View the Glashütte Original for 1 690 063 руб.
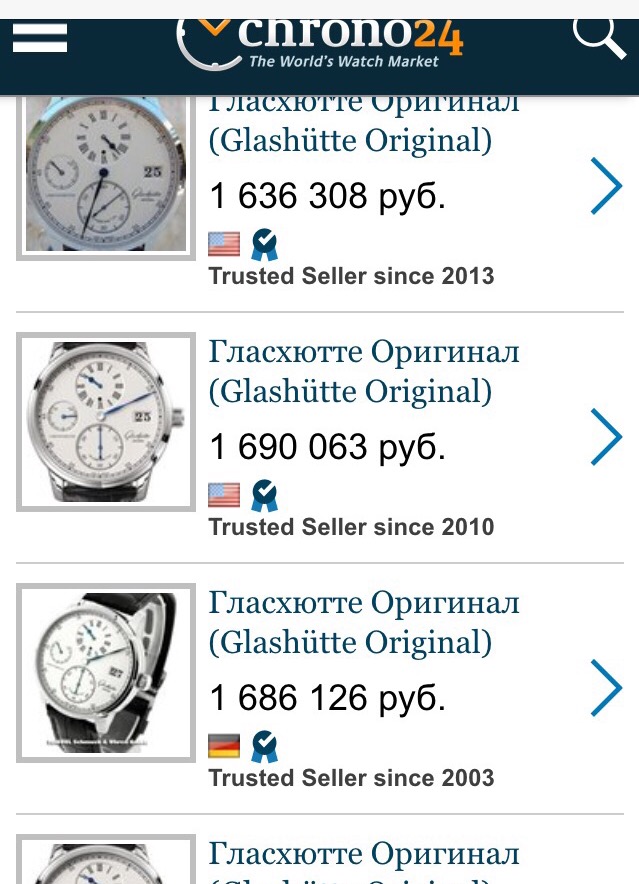 coord(328,447)
